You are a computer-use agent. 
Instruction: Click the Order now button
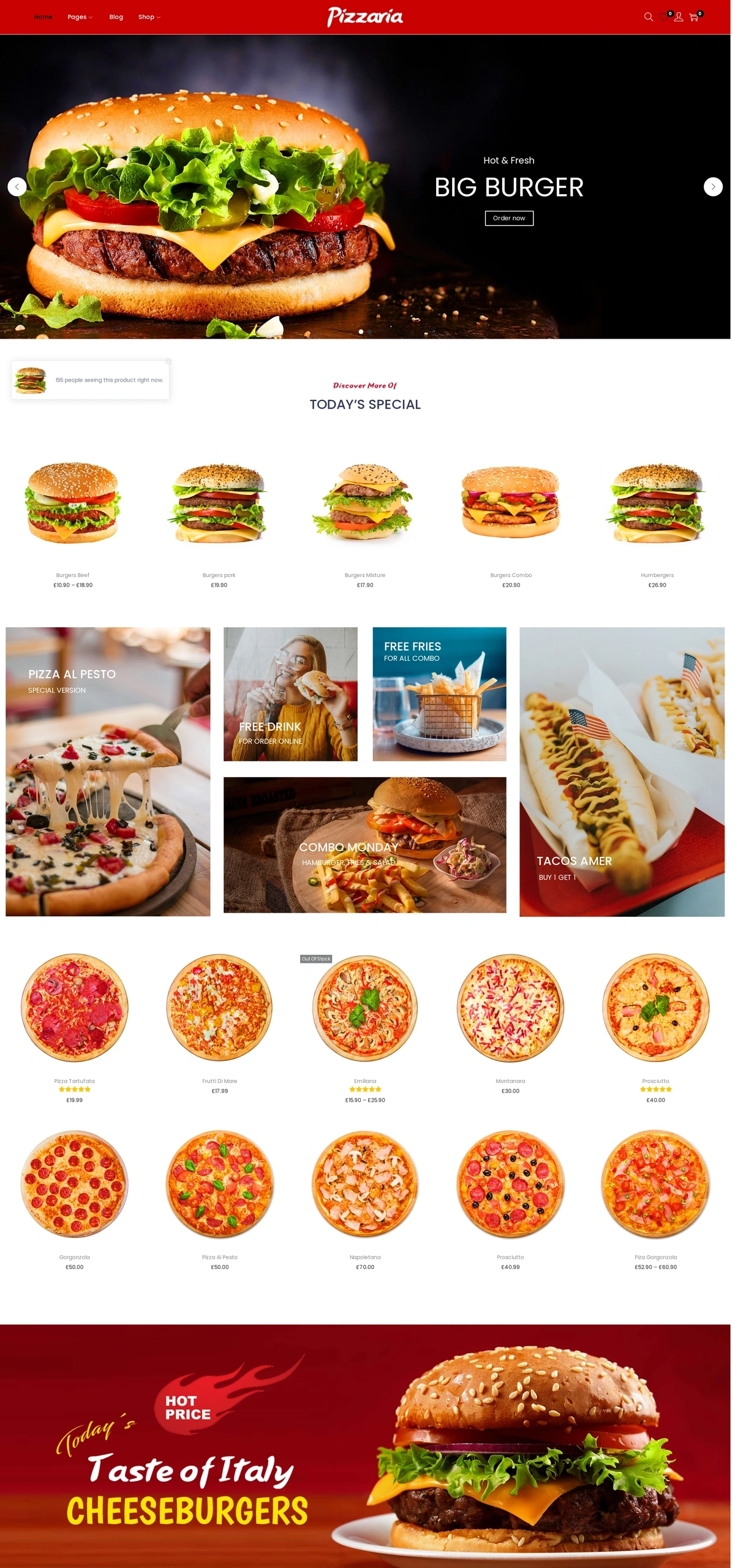coord(508,218)
